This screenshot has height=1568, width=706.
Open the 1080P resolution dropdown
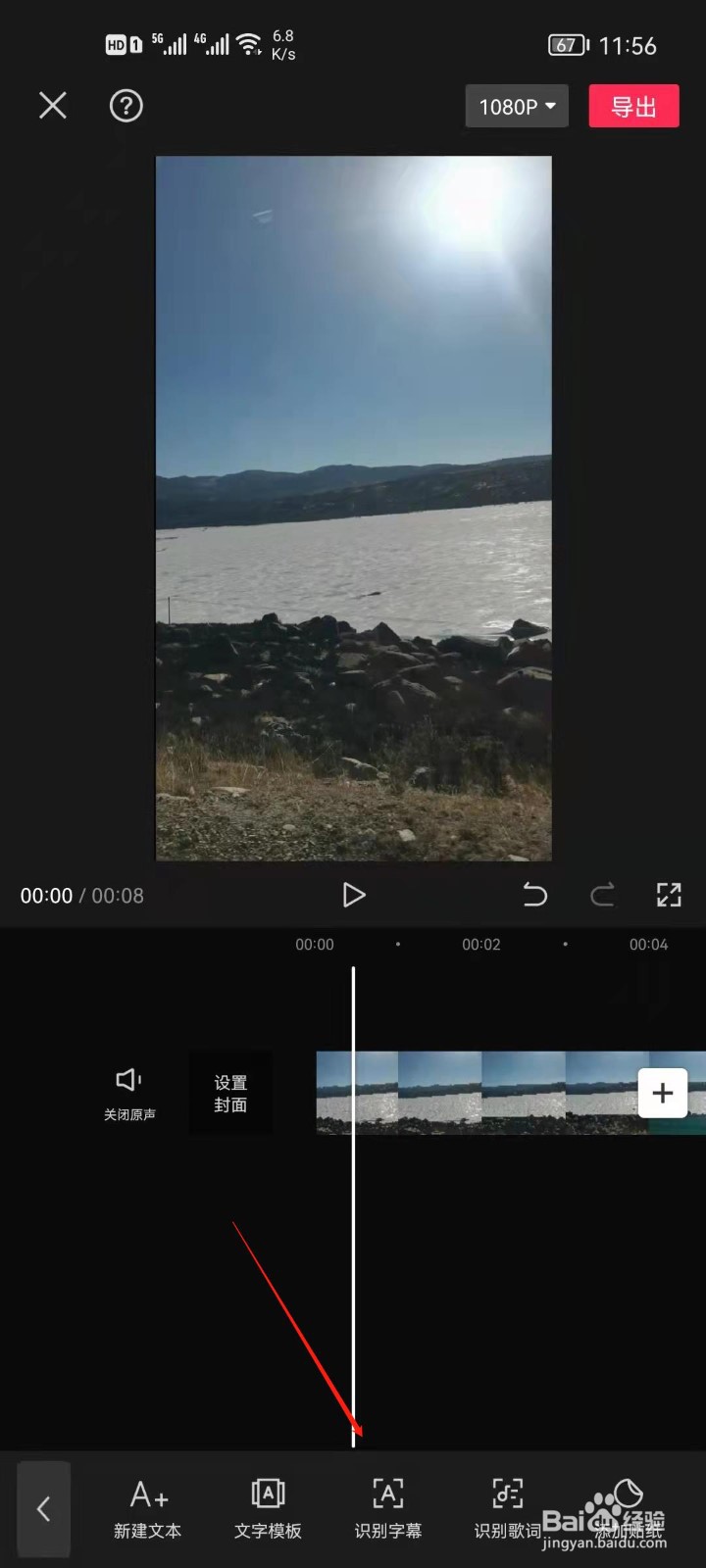point(517,106)
